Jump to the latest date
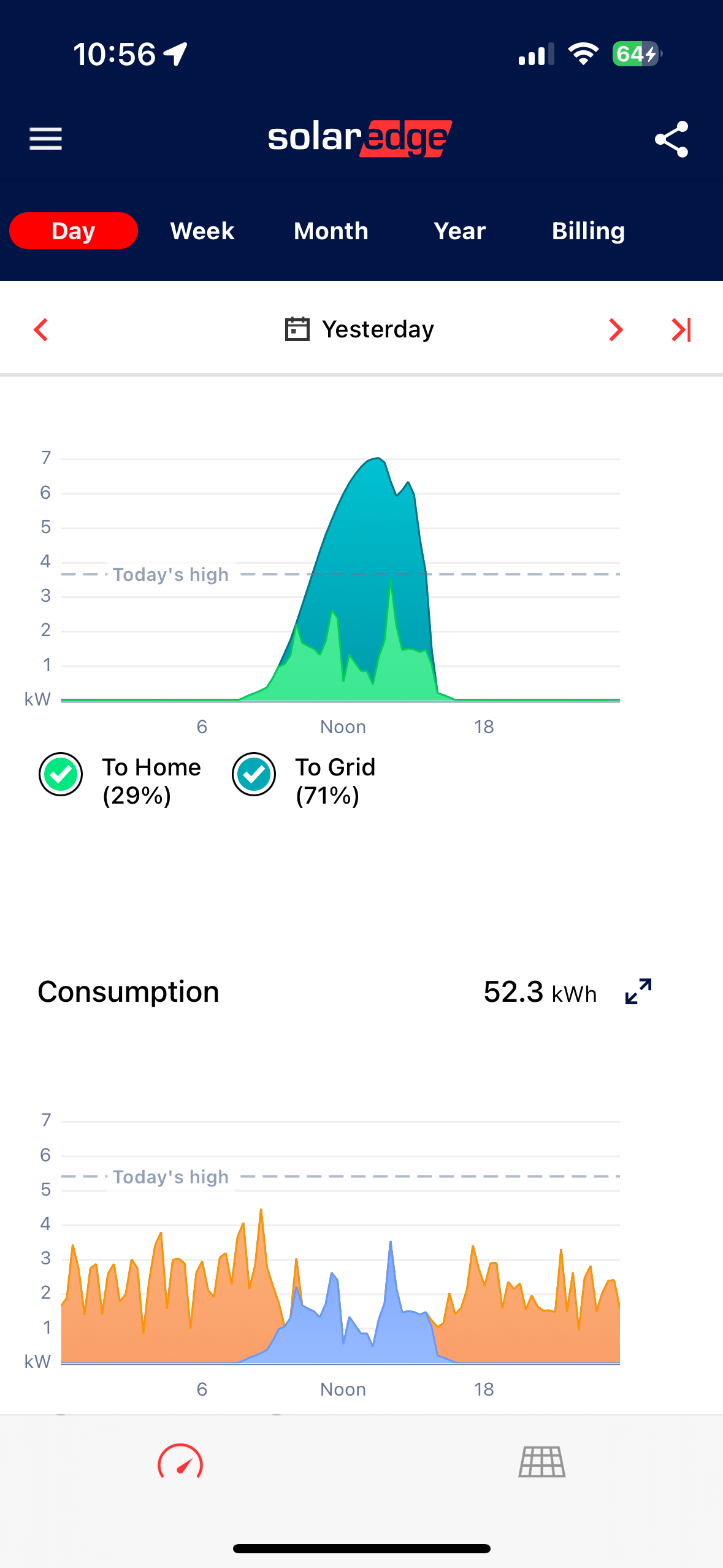This screenshot has height=1568, width=723. [681, 330]
